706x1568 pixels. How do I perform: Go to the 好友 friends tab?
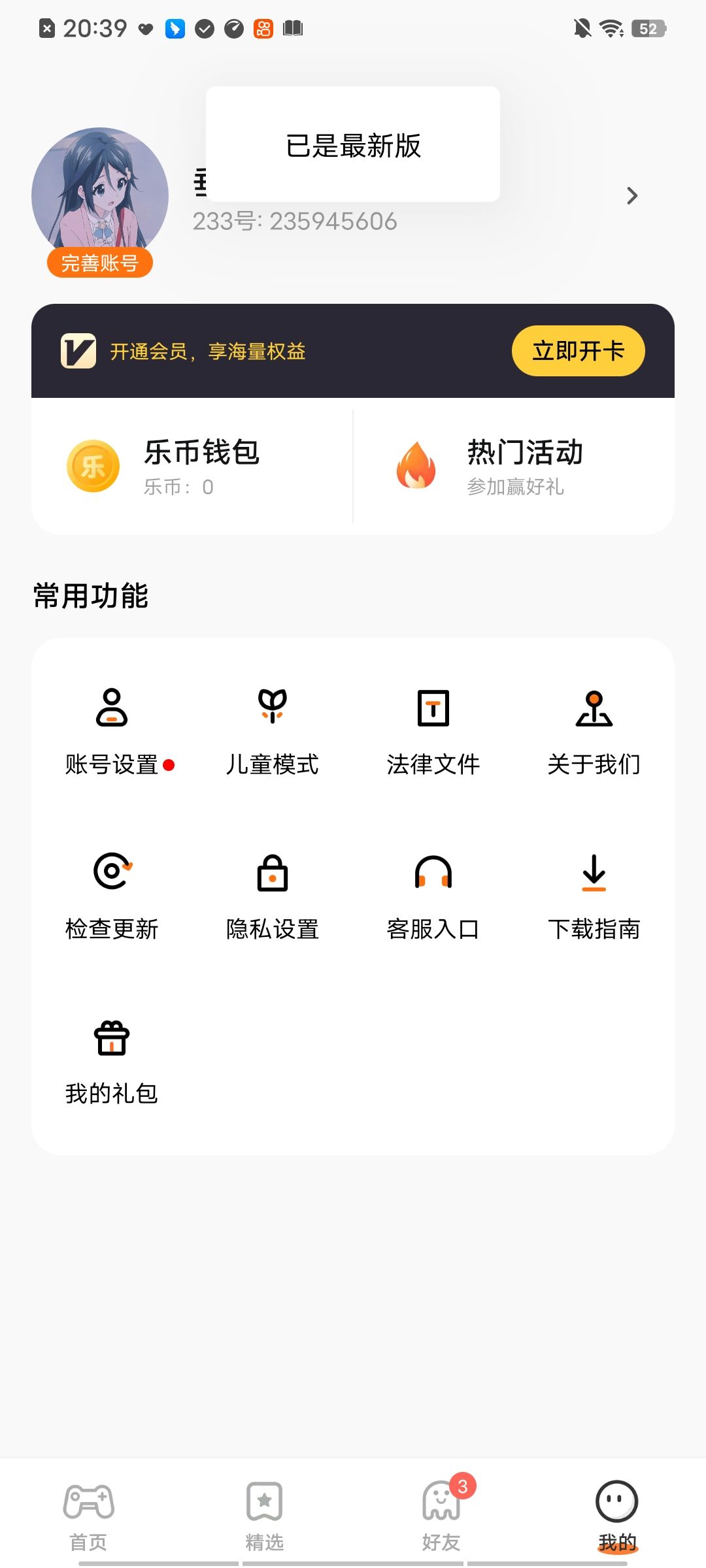coord(441,1516)
